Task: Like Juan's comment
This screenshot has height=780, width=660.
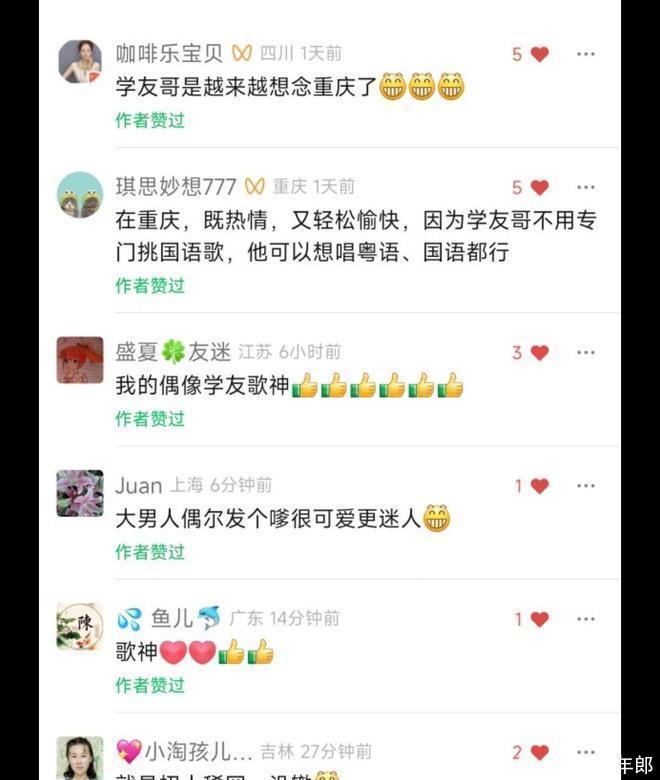Action: 539,486
